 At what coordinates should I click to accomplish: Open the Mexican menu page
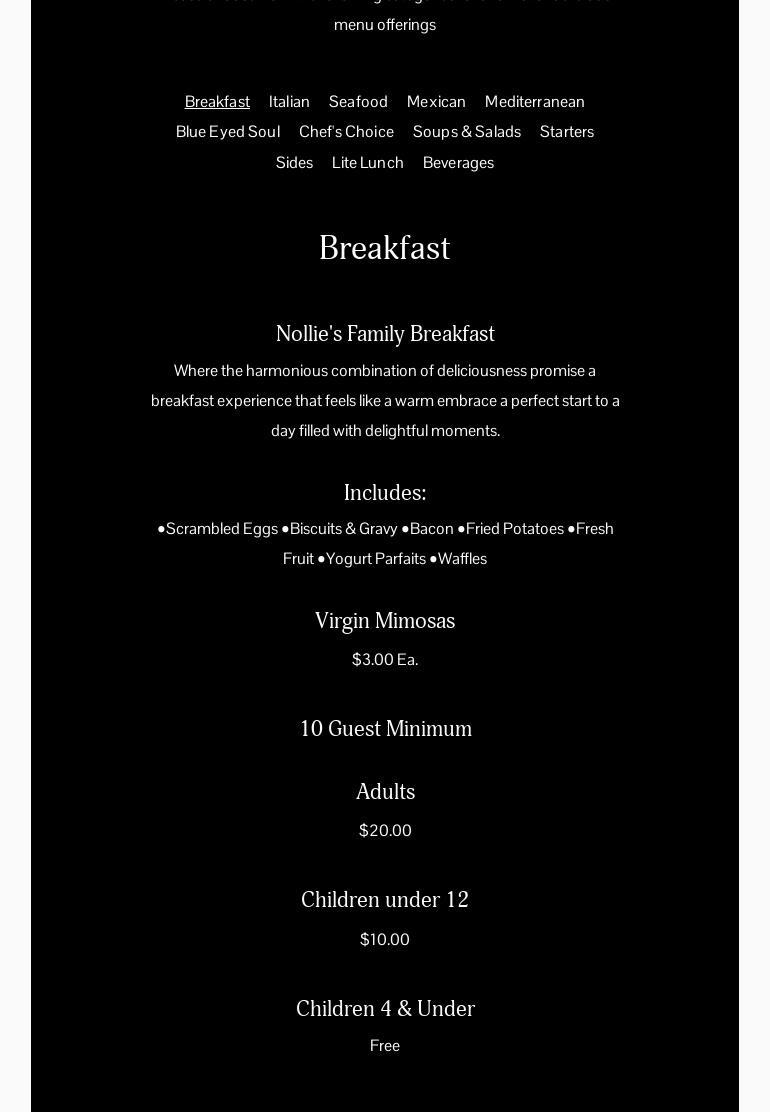[436, 101]
